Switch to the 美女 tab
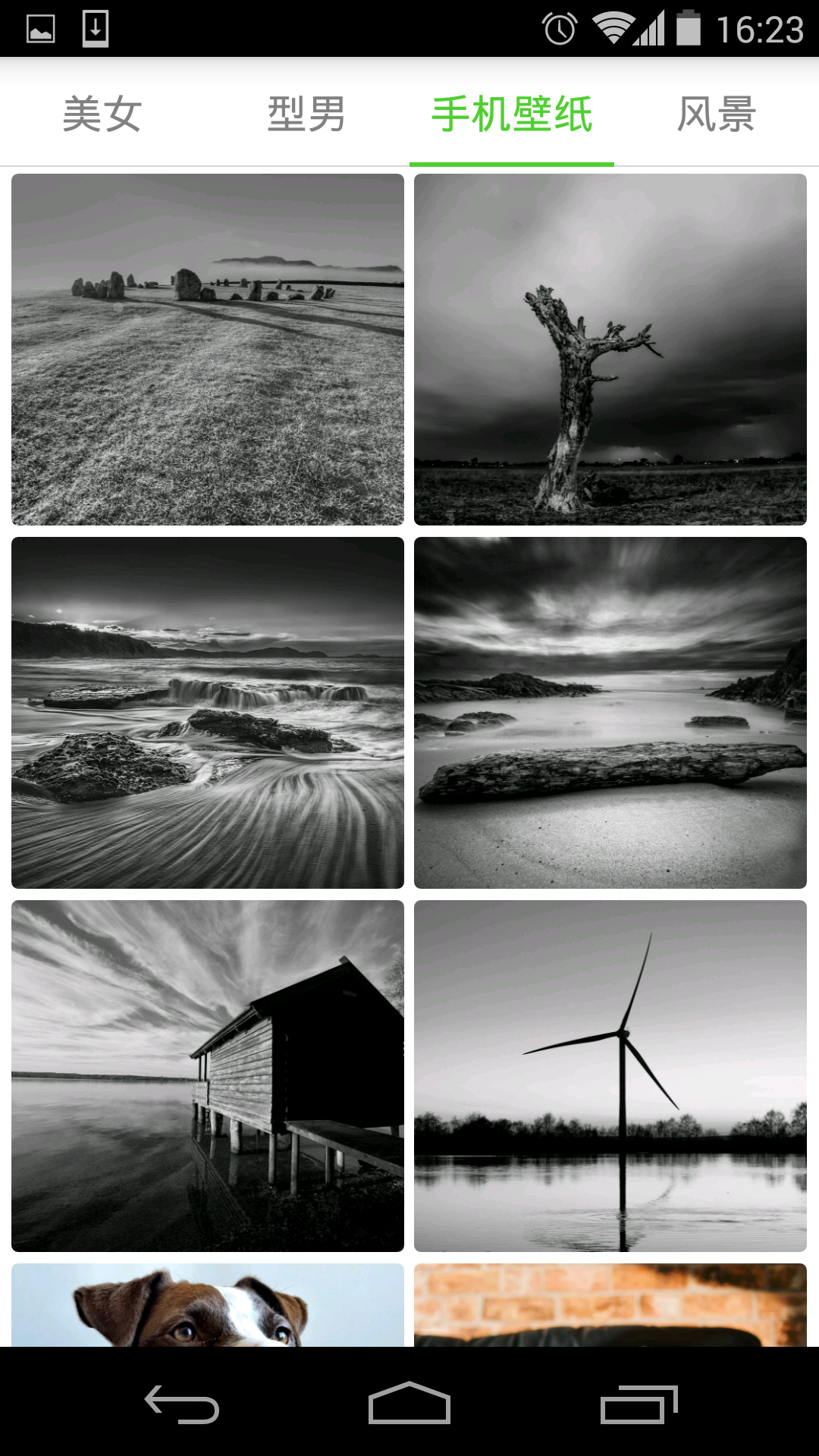819x1456 pixels. [102, 114]
